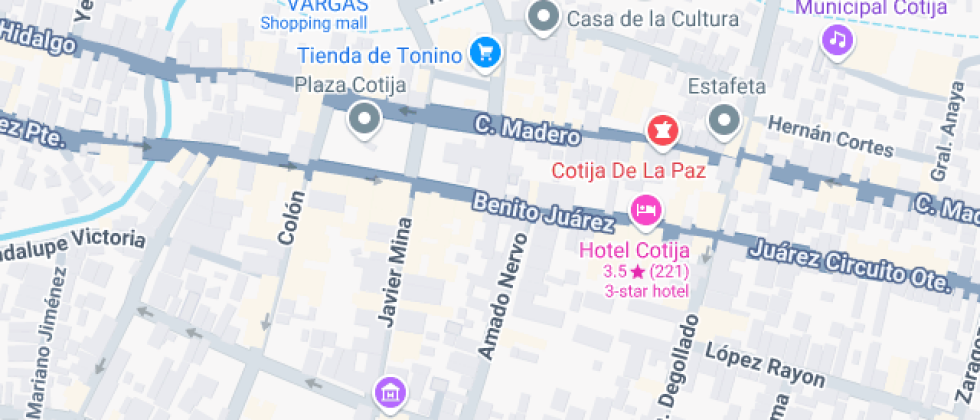980x420 pixels.
Task: View the Cotija De La Paz restaurant marker
Action: tap(660, 128)
